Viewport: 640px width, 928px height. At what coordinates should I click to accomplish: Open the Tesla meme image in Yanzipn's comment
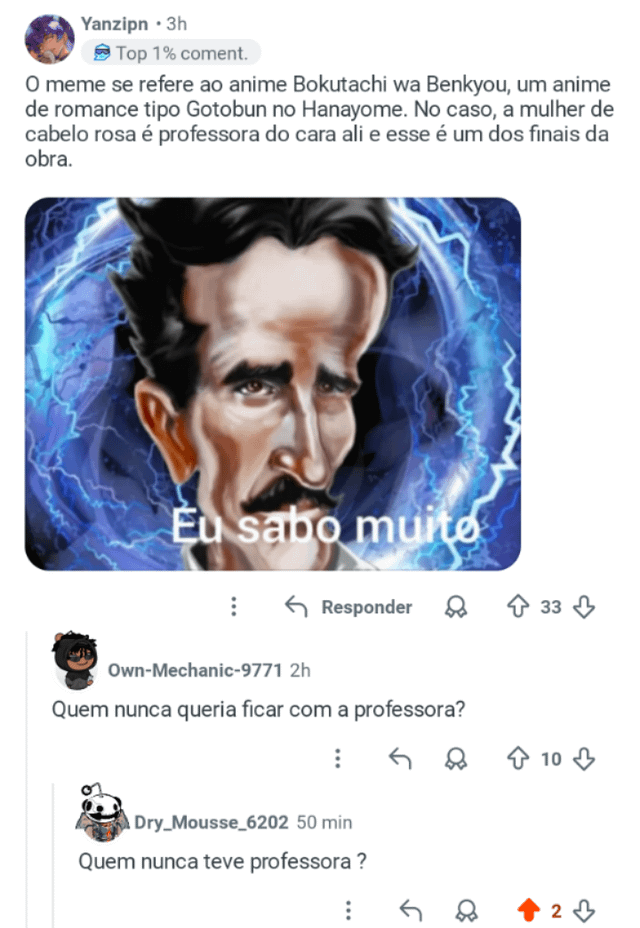click(272, 384)
